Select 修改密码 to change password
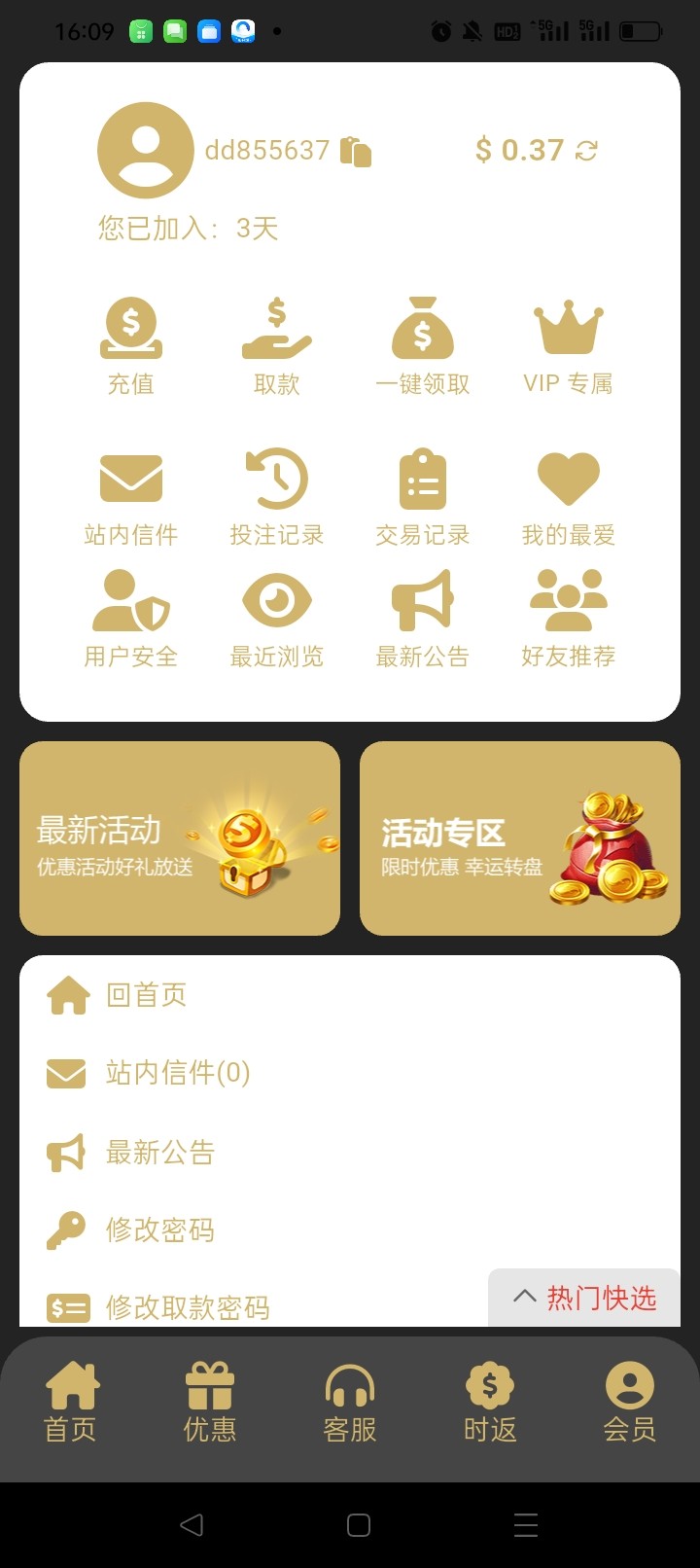 [159, 1230]
